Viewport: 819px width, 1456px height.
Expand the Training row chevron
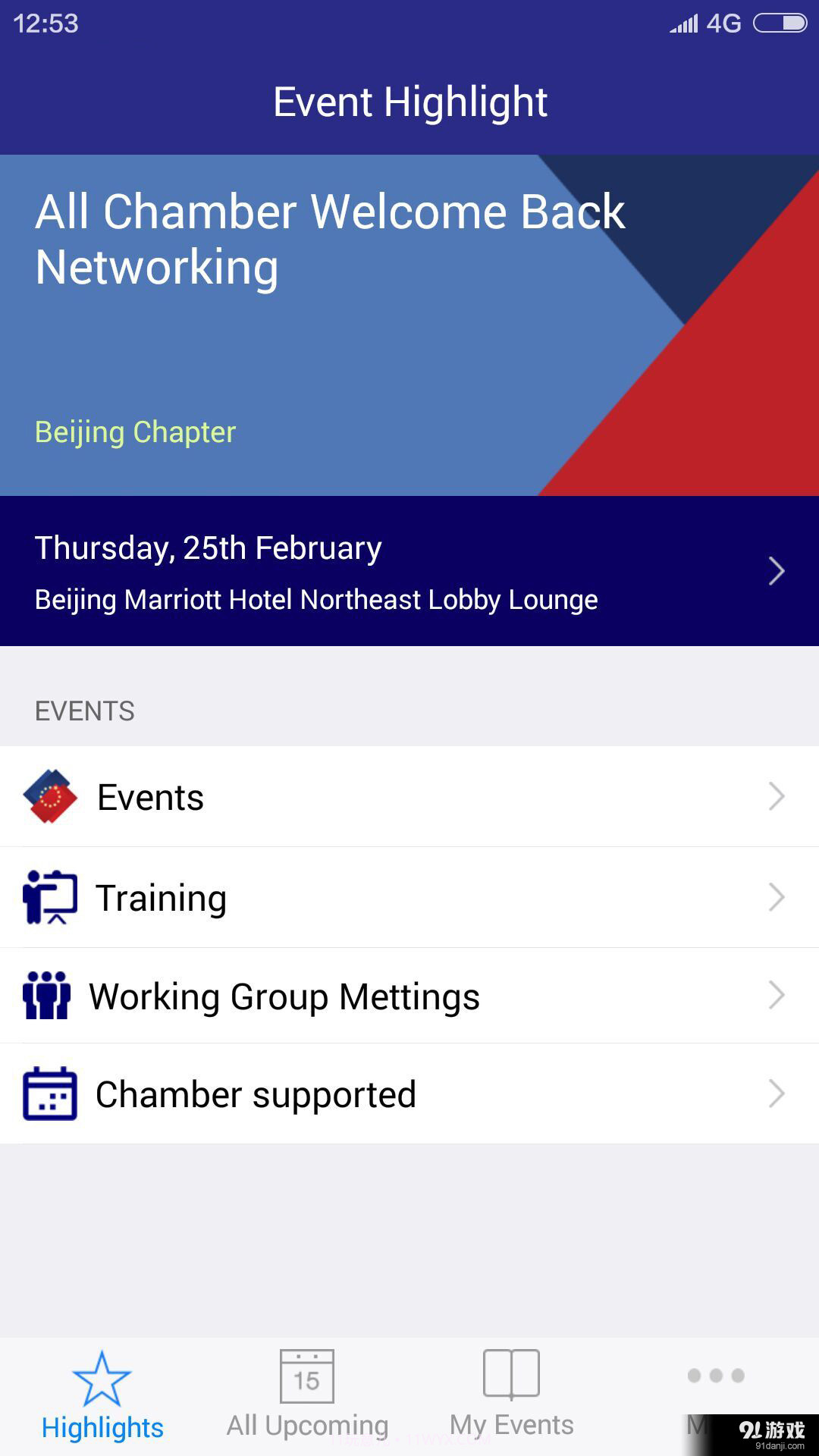click(x=775, y=897)
